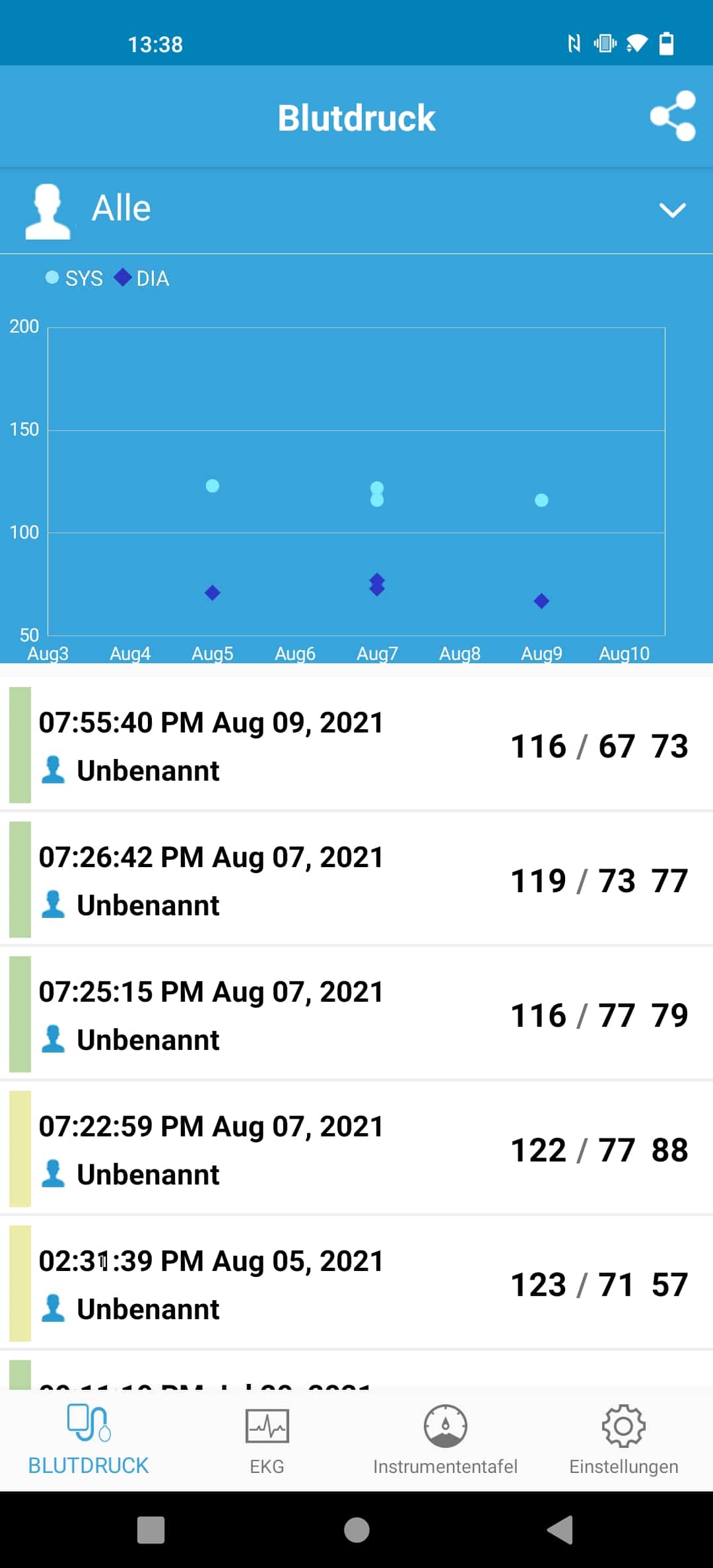Open the Aug 09 07:55:40 PM reading

point(356,746)
